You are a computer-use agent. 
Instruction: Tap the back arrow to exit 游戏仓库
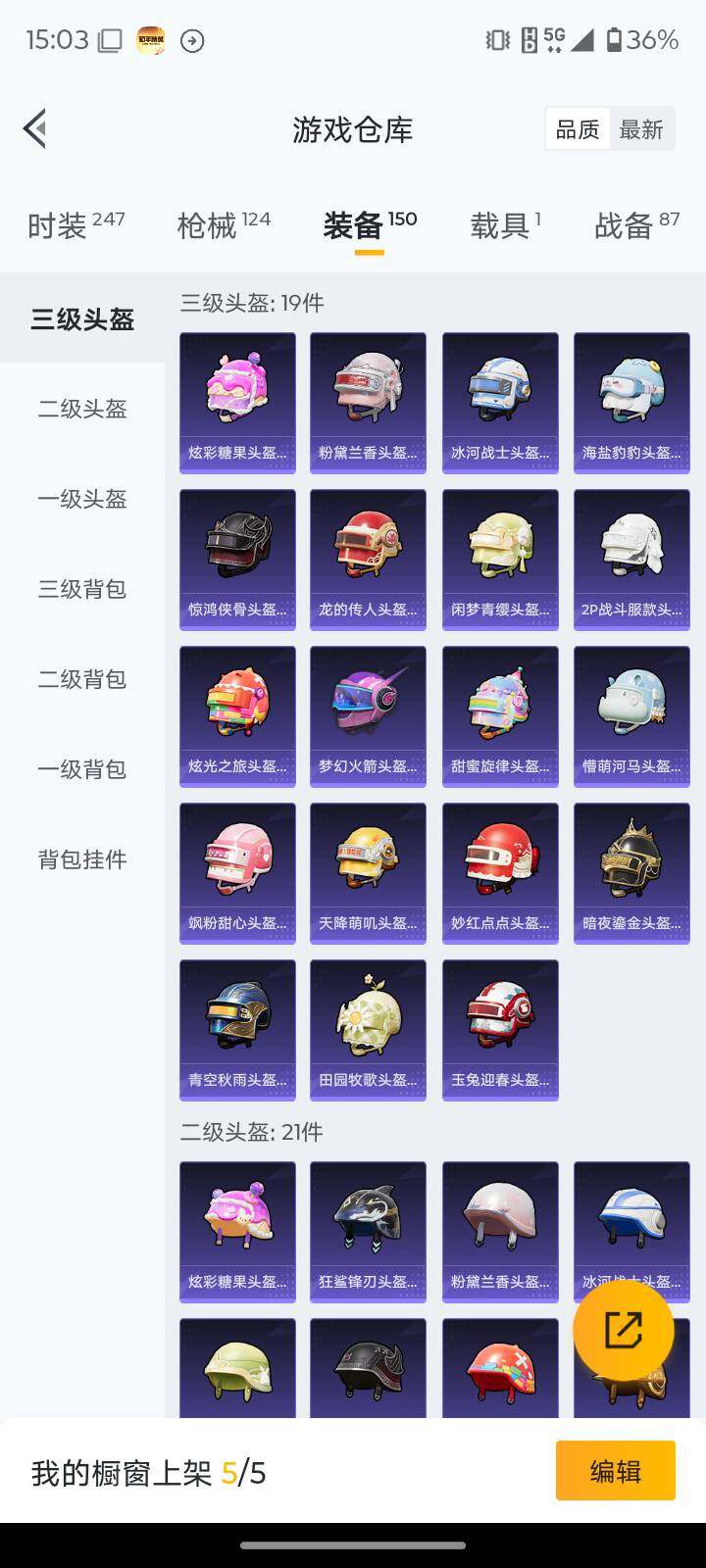34,128
